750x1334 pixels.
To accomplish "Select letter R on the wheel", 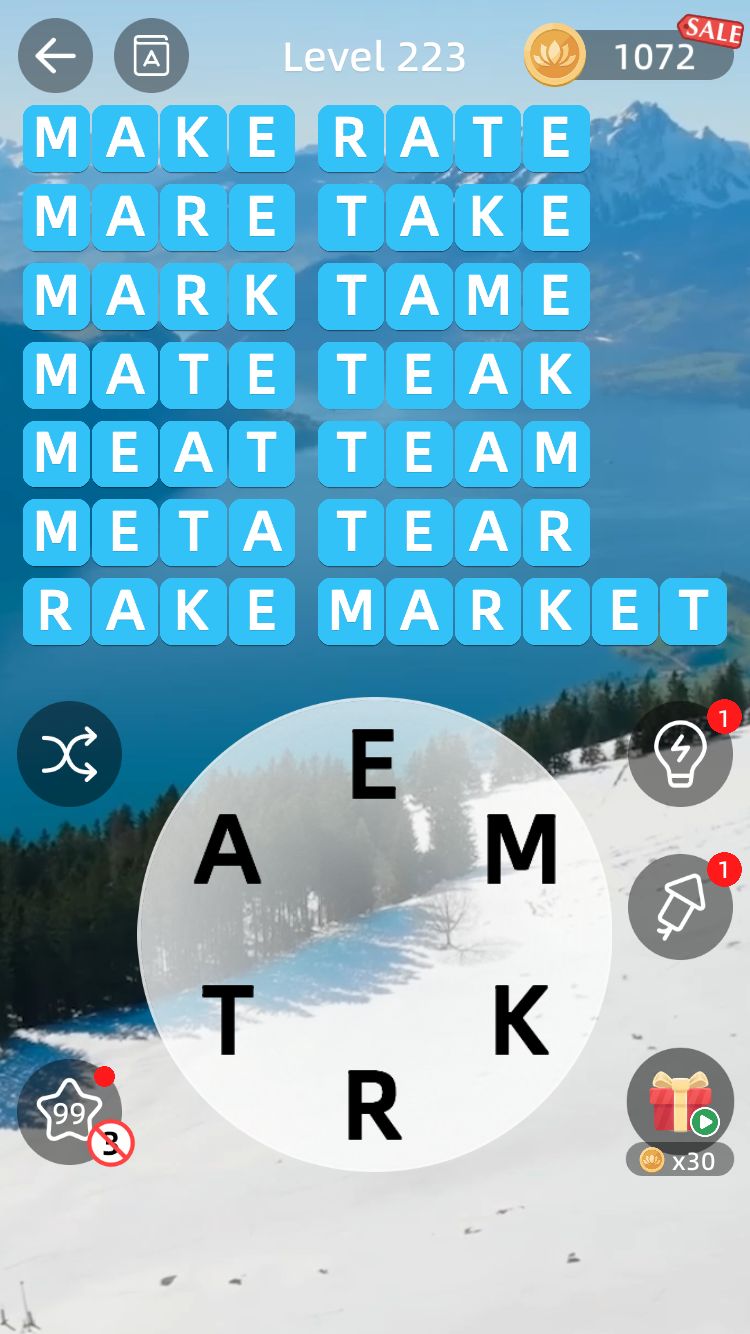I will coord(374,1104).
